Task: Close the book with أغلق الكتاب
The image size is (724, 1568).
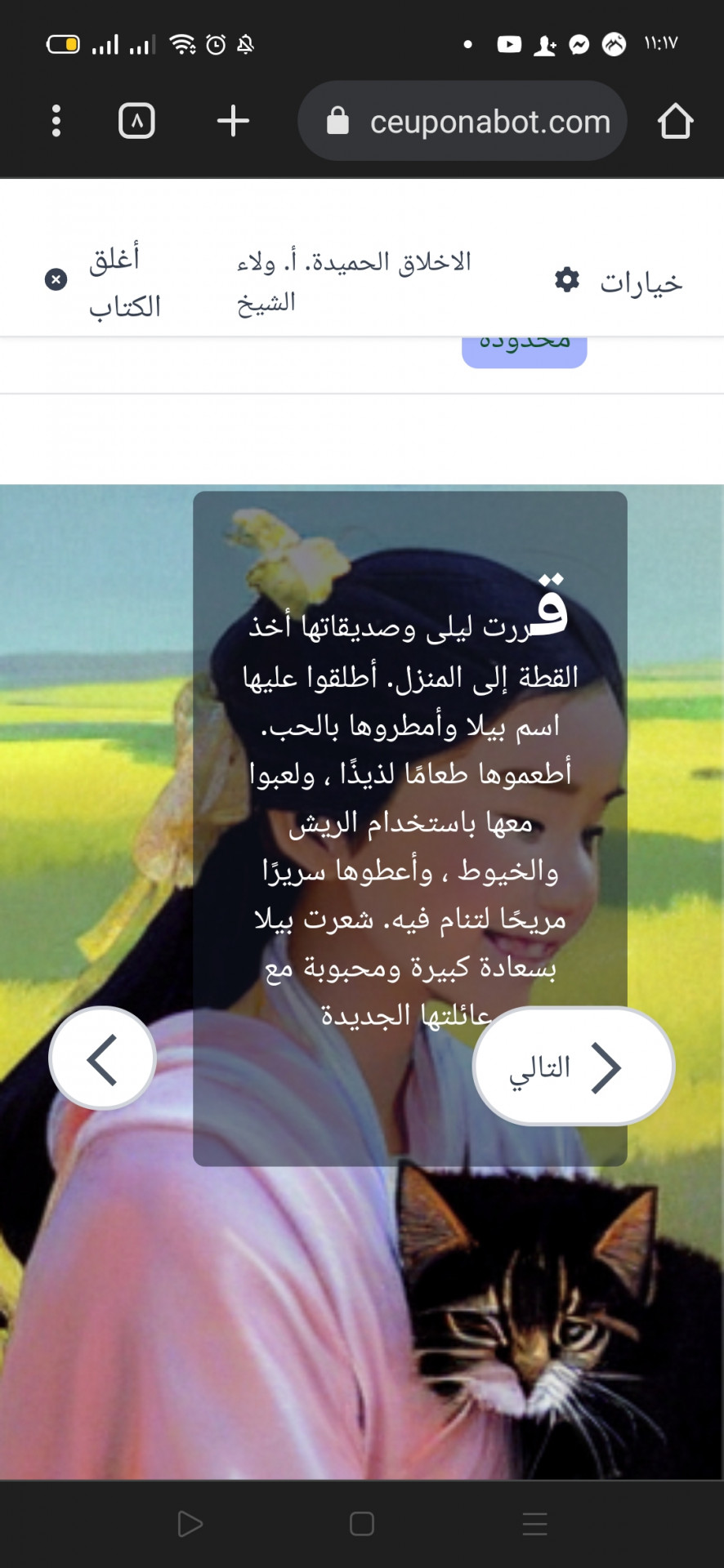Action: point(105,281)
